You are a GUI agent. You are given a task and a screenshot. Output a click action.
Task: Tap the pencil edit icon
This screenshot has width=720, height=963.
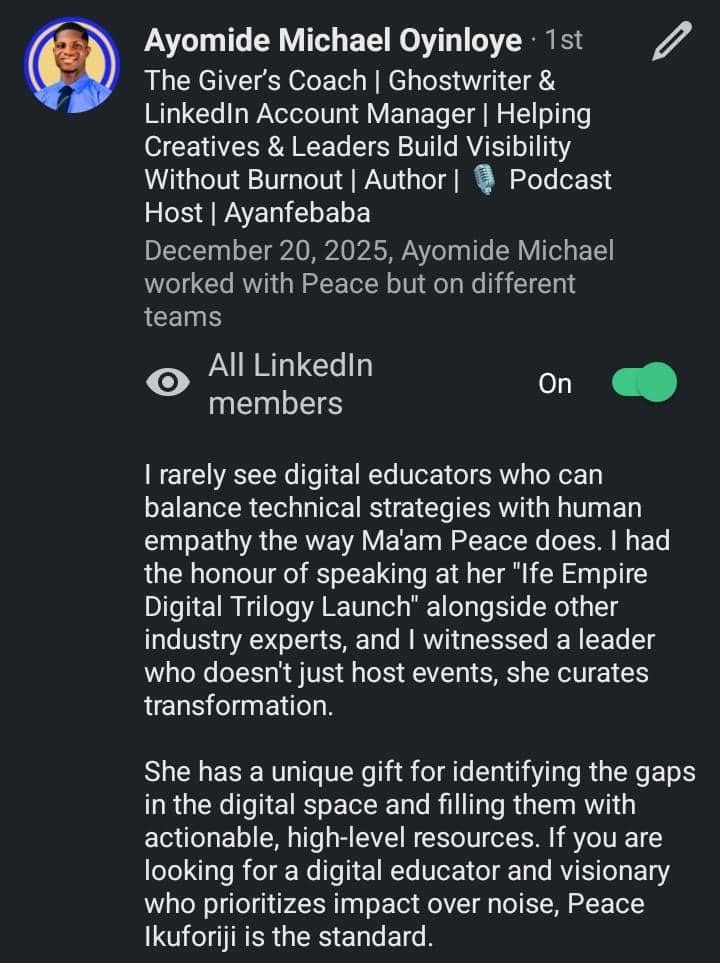[671, 43]
